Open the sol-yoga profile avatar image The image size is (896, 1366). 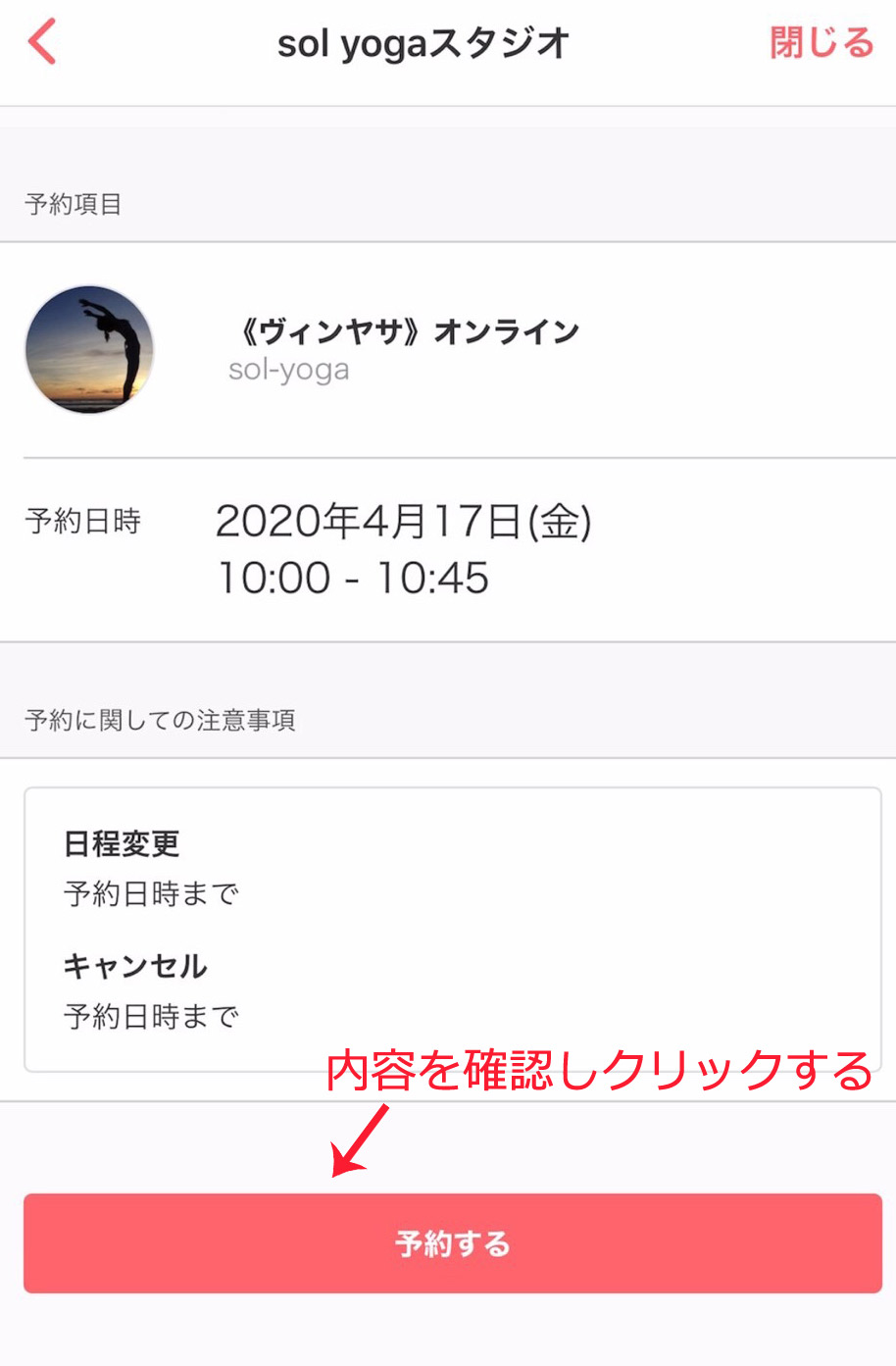pyautogui.click(x=89, y=351)
